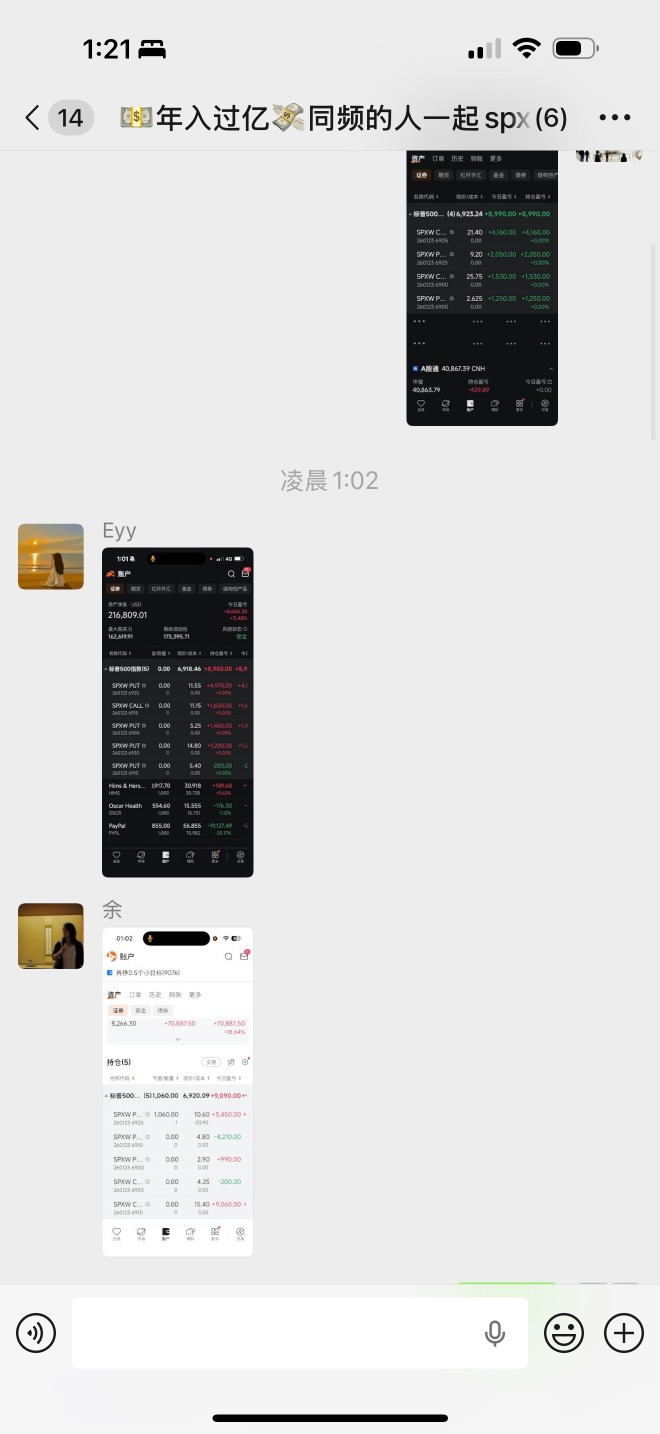Open the plus attachments menu
Image resolution: width=660 pixels, height=1434 pixels.
(x=624, y=1332)
